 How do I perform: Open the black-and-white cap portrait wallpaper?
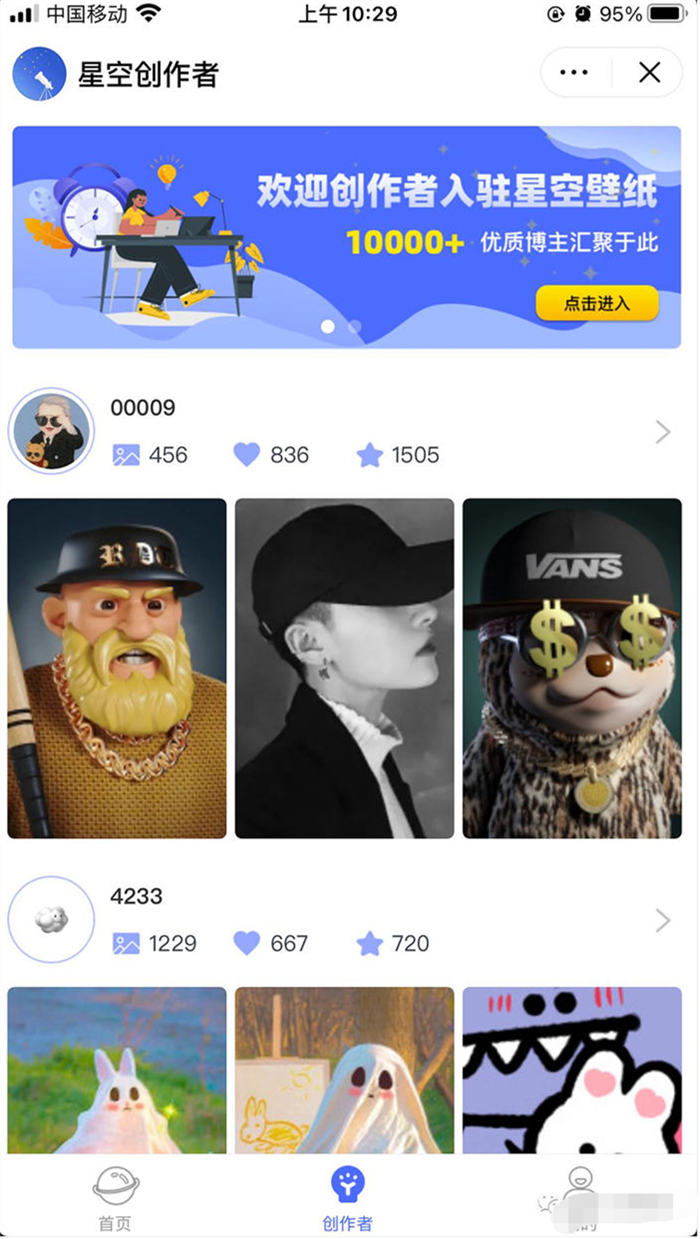(x=344, y=668)
